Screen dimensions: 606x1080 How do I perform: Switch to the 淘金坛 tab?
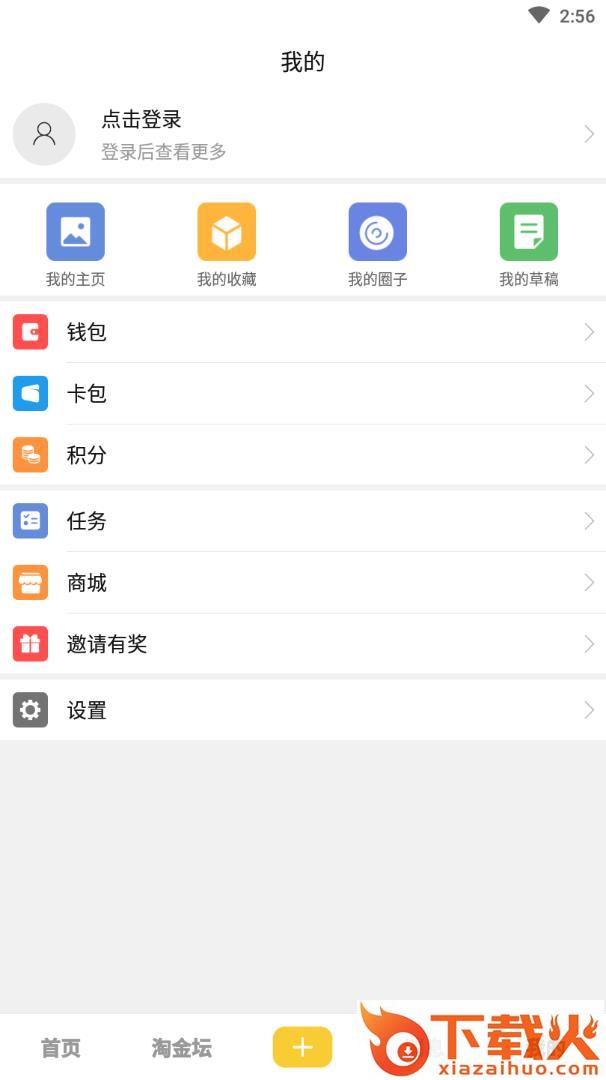pyautogui.click(x=182, y=1048)
